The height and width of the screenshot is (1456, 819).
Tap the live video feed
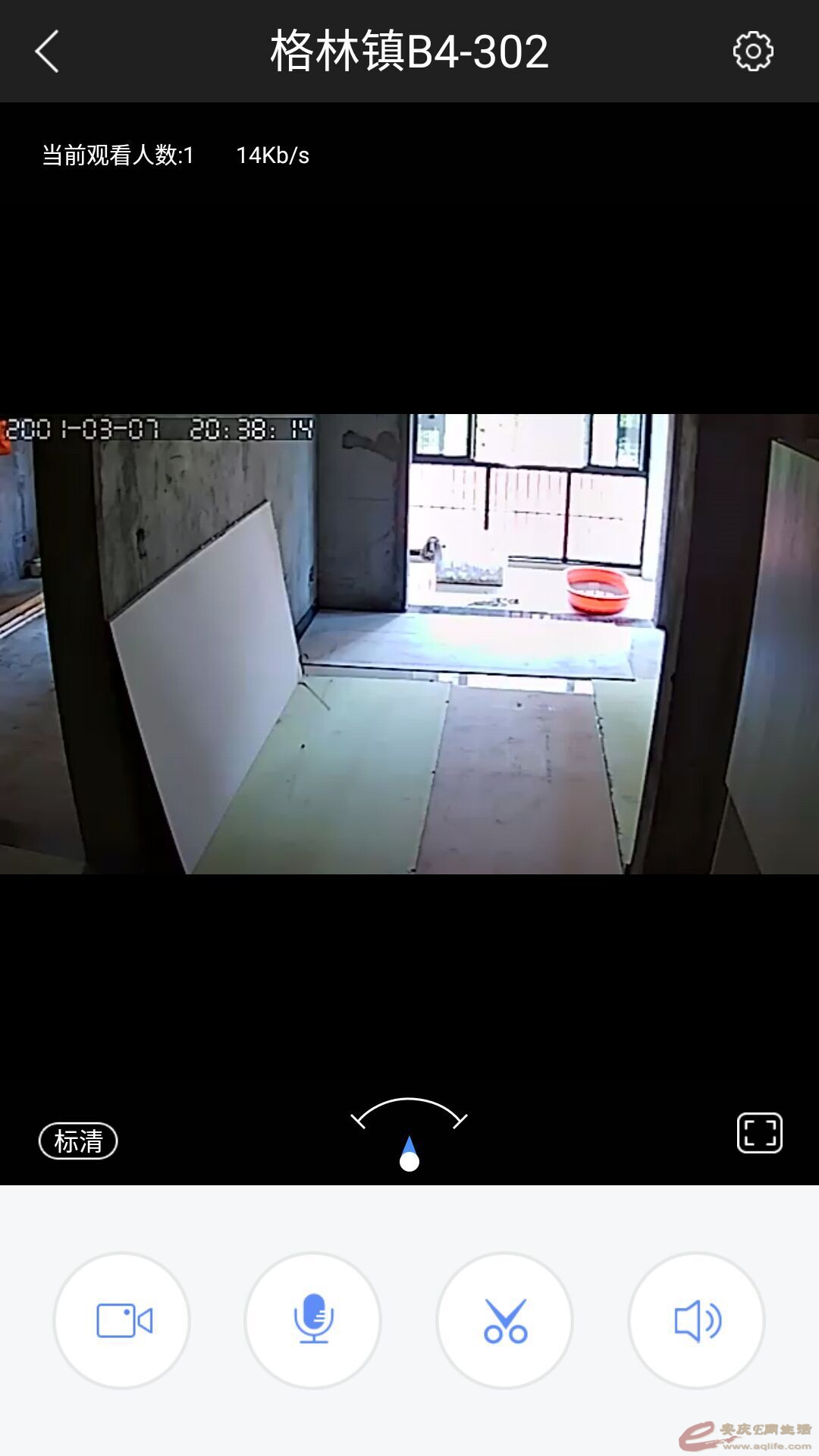point(409,645)
